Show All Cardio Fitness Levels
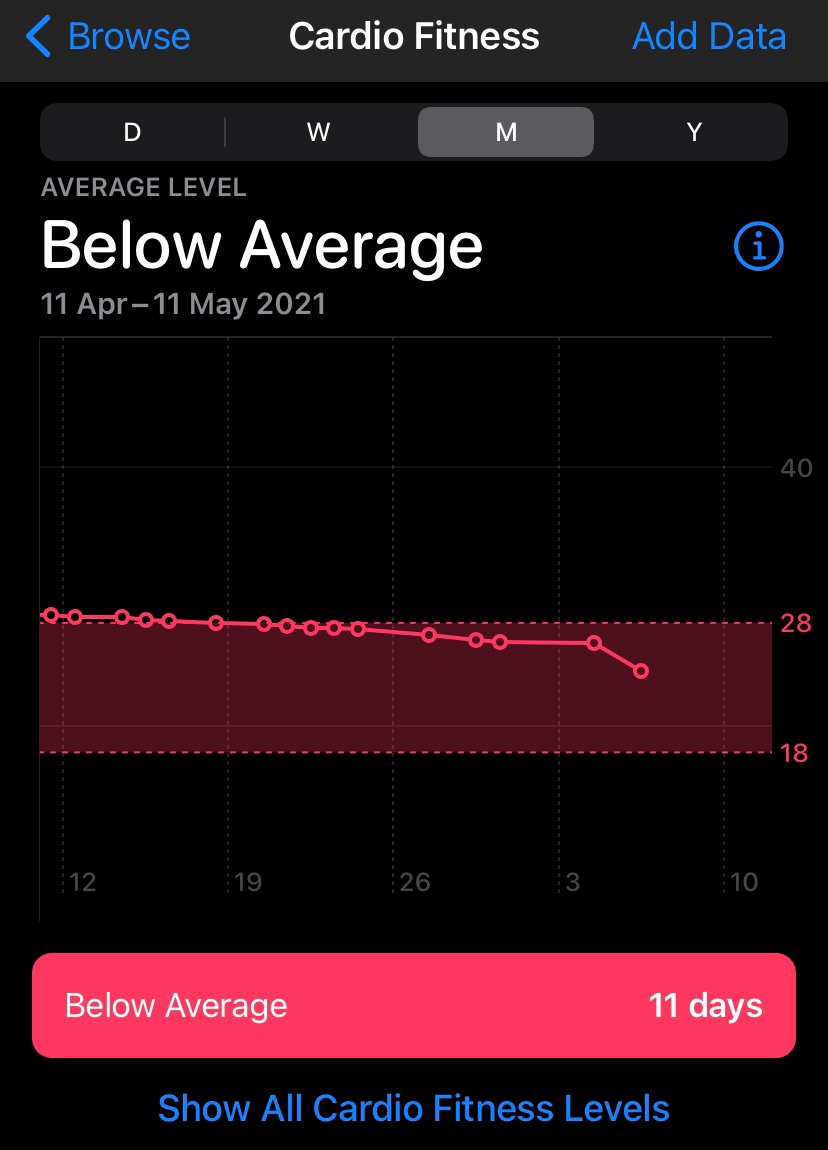 414,1108
